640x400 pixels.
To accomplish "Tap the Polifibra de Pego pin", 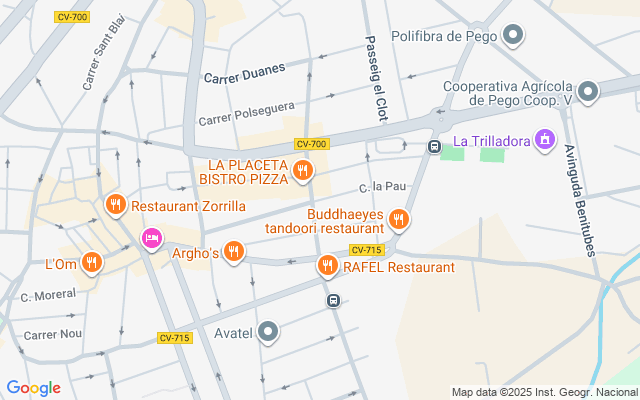I will 513,36.
